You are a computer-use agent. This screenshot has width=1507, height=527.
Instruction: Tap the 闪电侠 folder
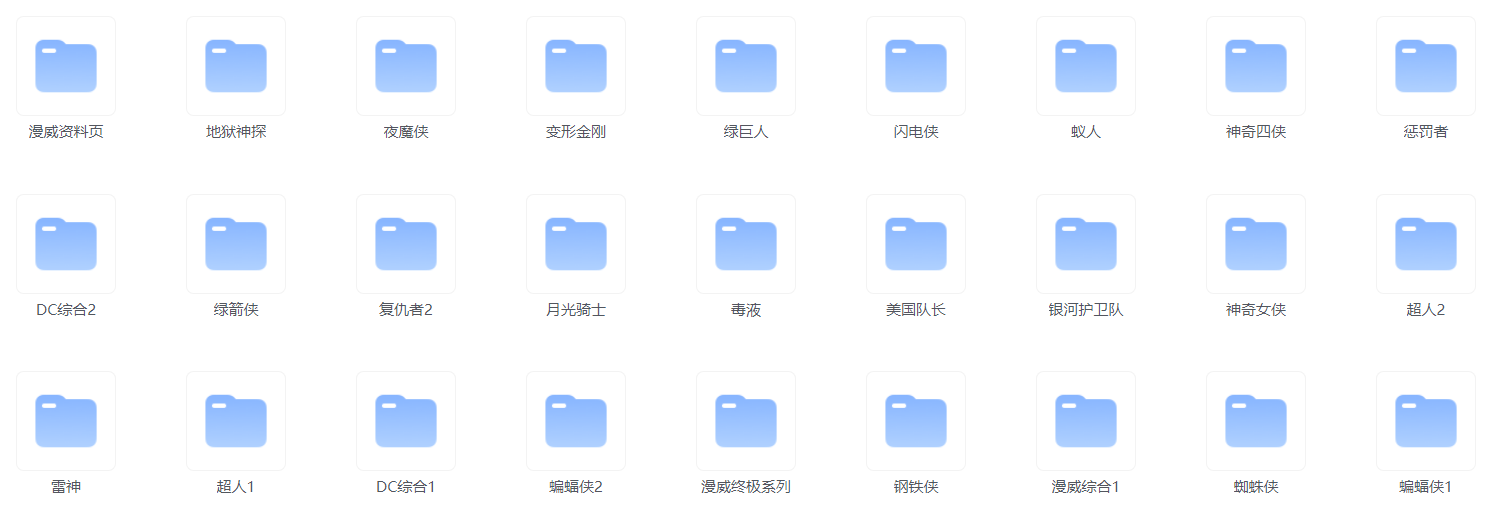(x=916, y=67)
